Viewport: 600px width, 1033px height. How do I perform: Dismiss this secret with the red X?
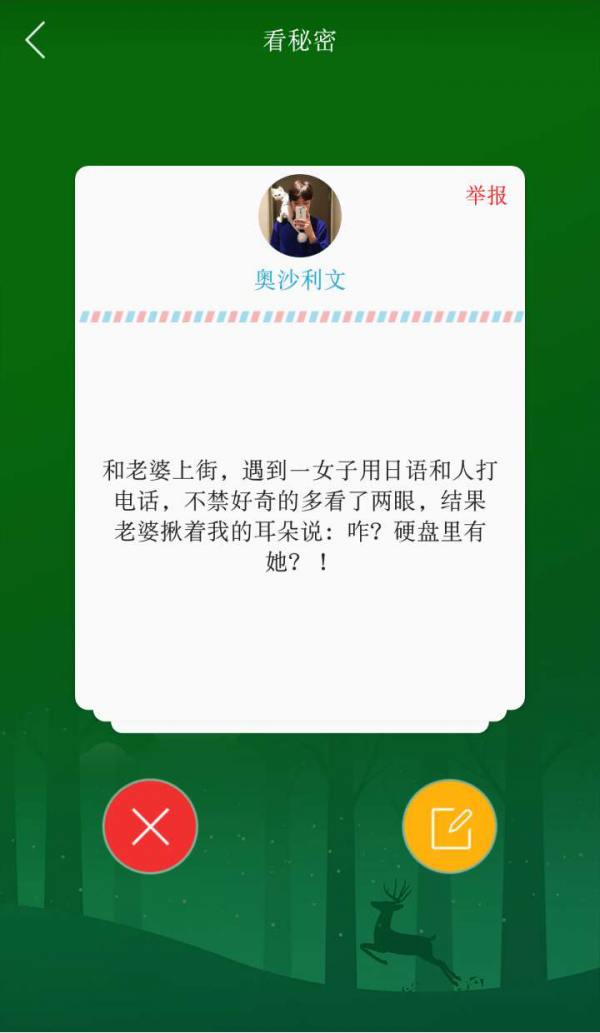(150, 827)
